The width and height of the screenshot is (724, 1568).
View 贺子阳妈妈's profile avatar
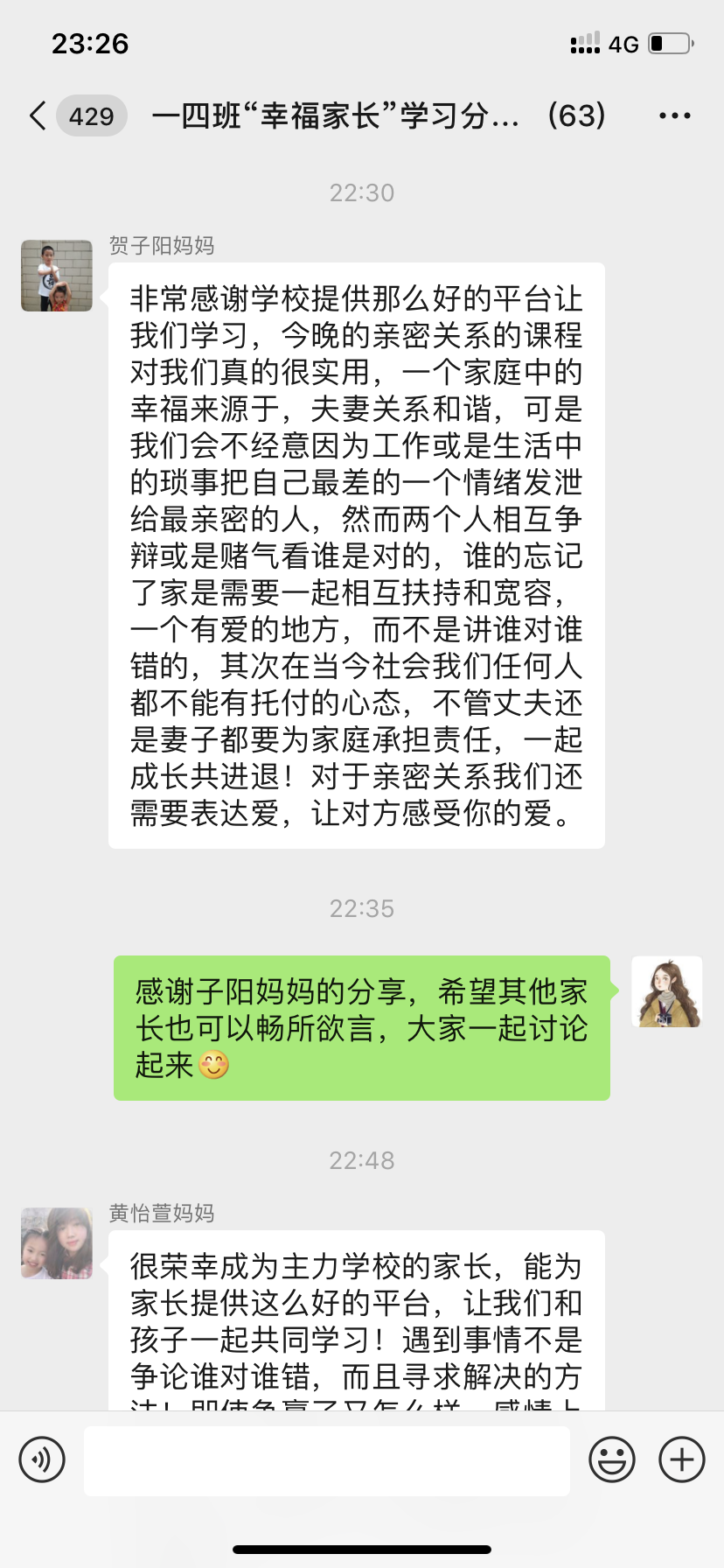tap(57, 276)
